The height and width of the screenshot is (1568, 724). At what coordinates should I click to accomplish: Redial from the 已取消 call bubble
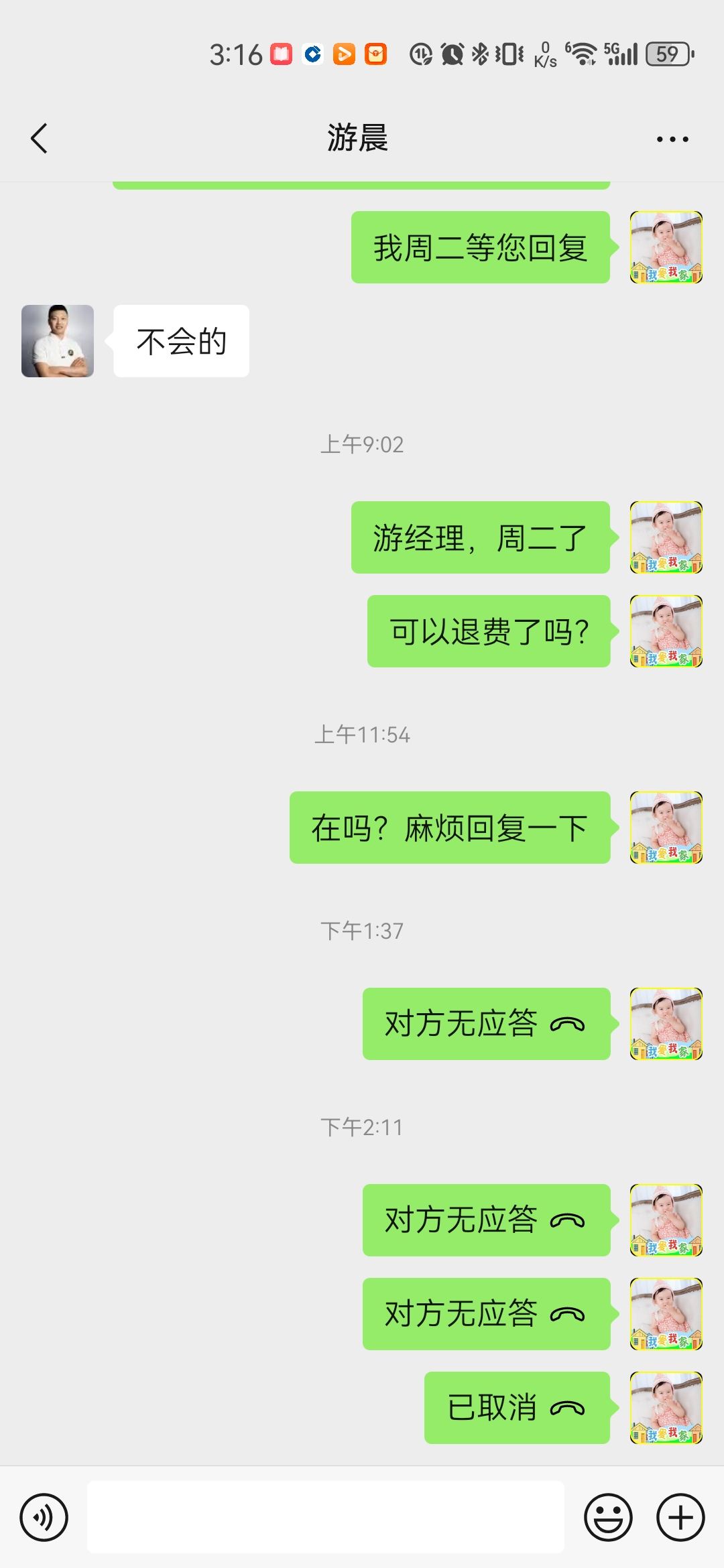516,1408
